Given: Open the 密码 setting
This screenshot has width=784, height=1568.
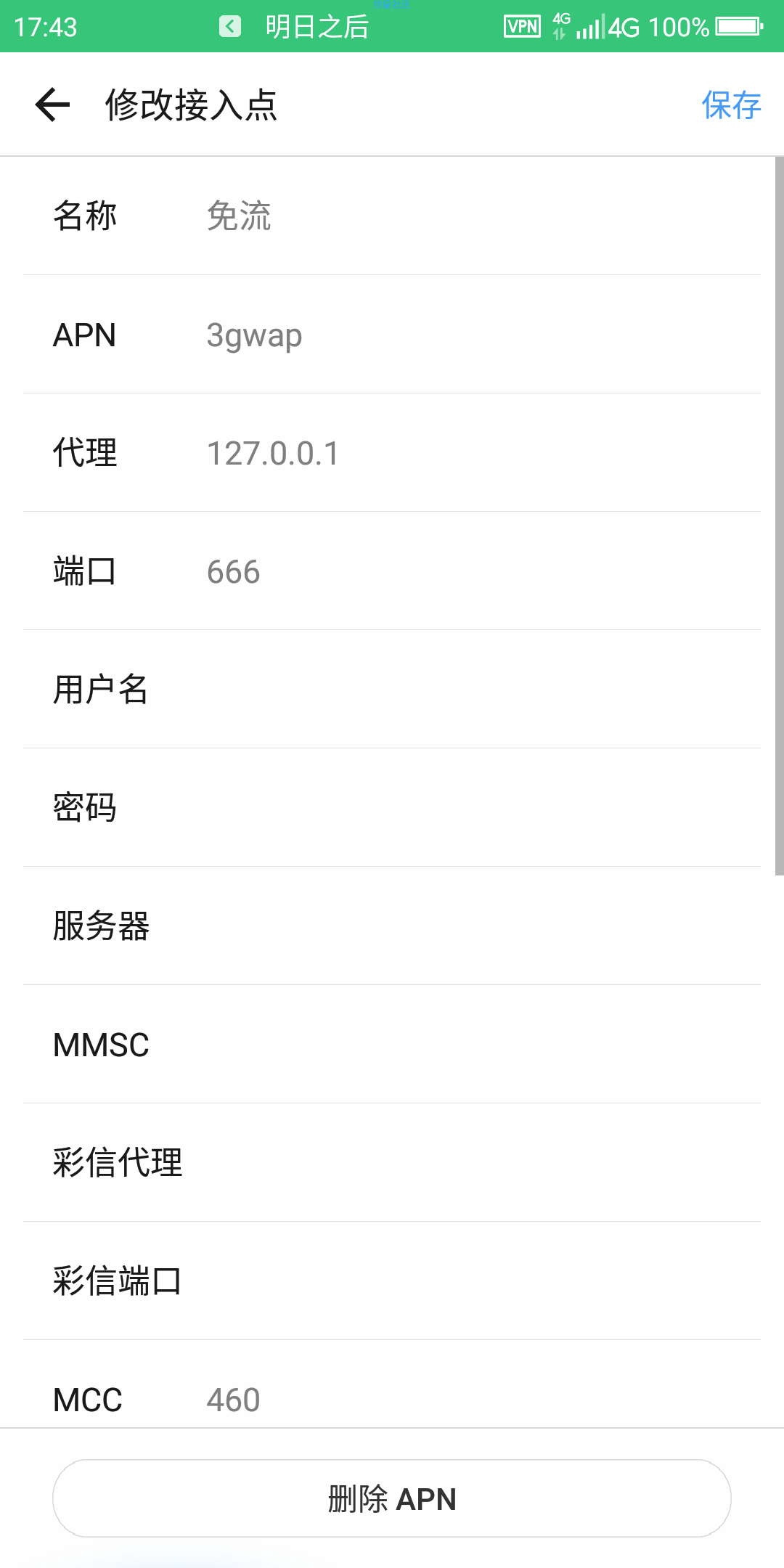Looking at the screenshot, I should point(392,808).
